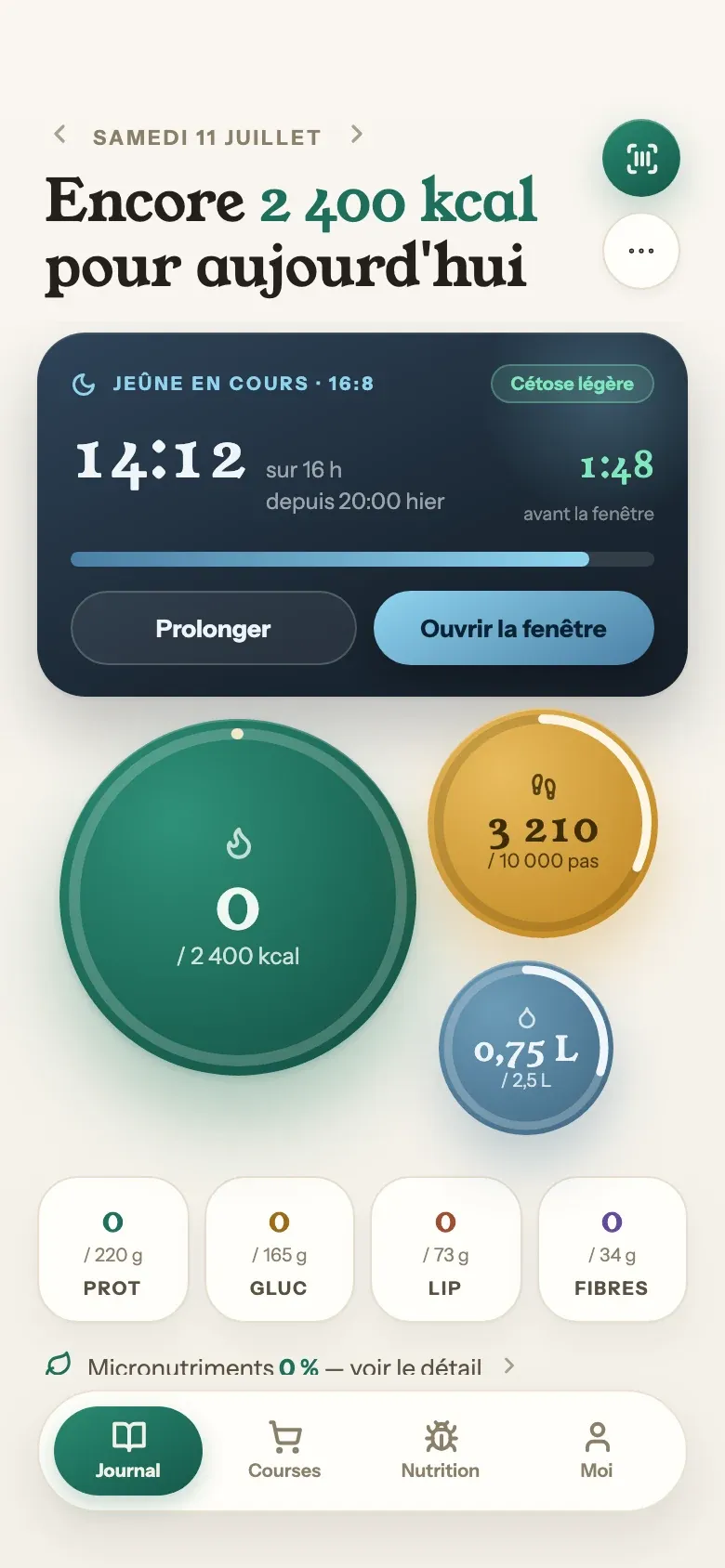Viewport: 725px width, 1568px height.
Task: Open the calories circle 0 / 2 400 kcal
Action: pyautogui.click(x=238, y=897)
